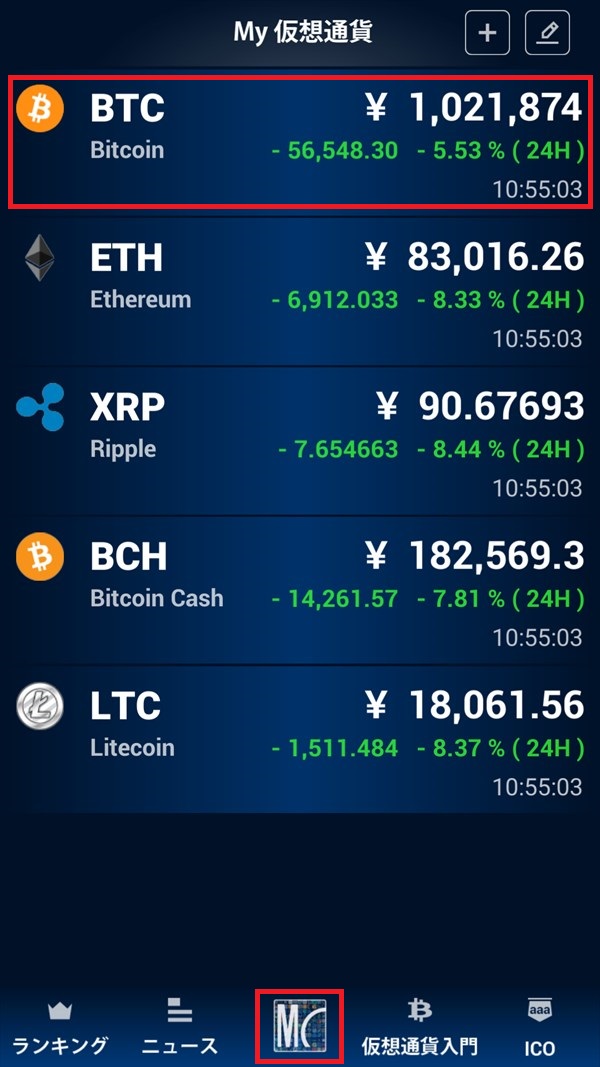Viewport: 600px width, 1067px height.
Task: View XRP Ripple details
Action: [300, 442]
